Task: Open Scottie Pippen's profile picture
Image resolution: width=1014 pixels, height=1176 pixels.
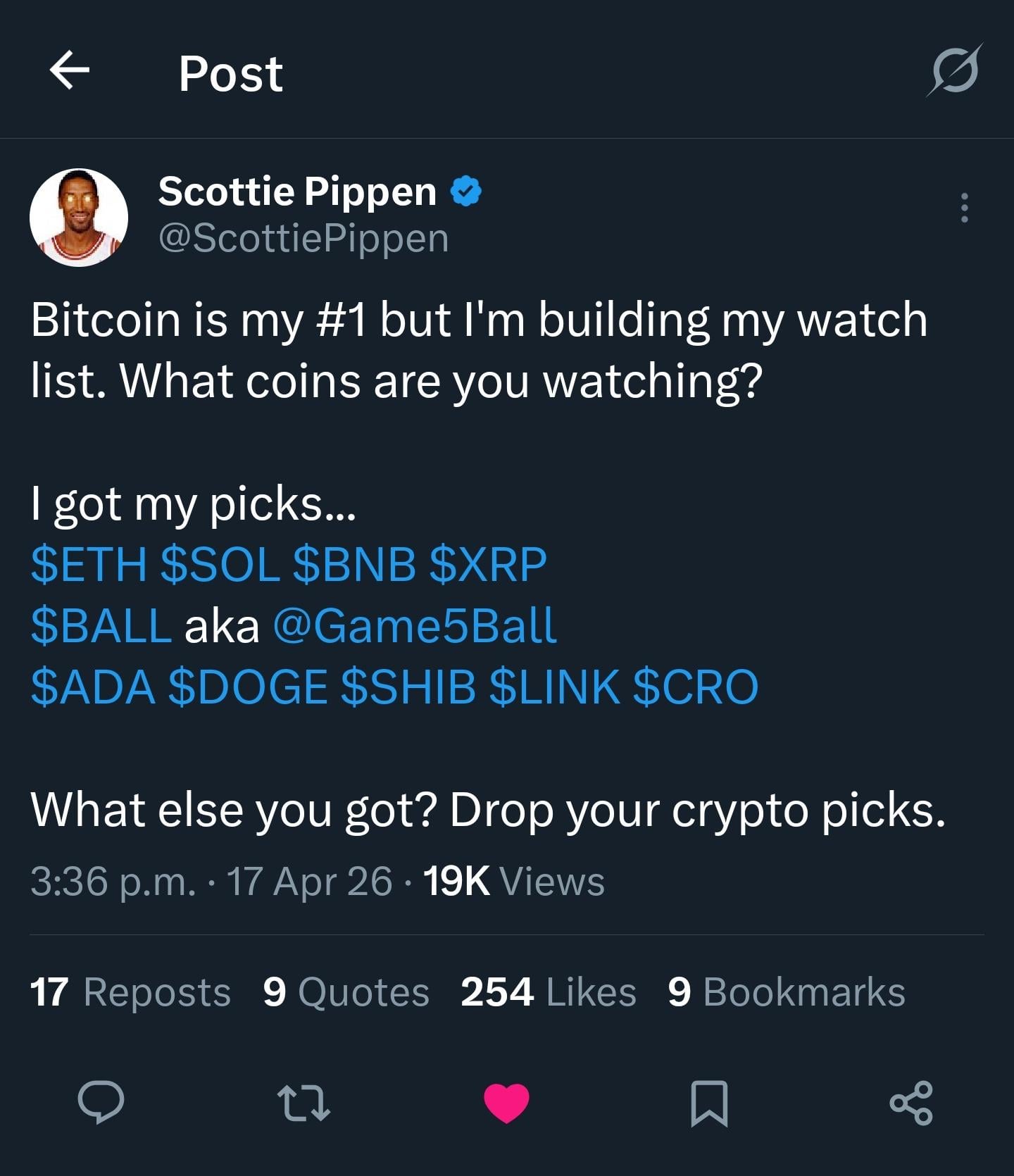Action: coord(79,218)
